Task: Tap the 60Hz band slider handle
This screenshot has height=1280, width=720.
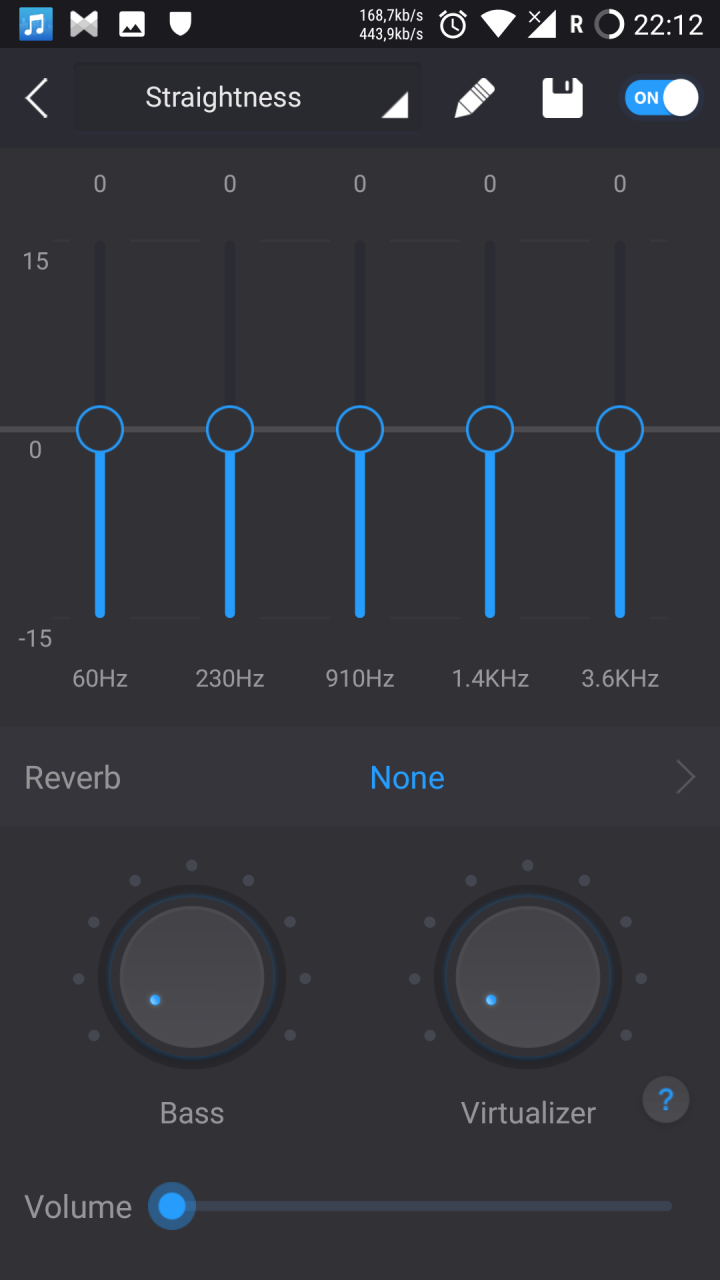Action: tap(100, 430)
